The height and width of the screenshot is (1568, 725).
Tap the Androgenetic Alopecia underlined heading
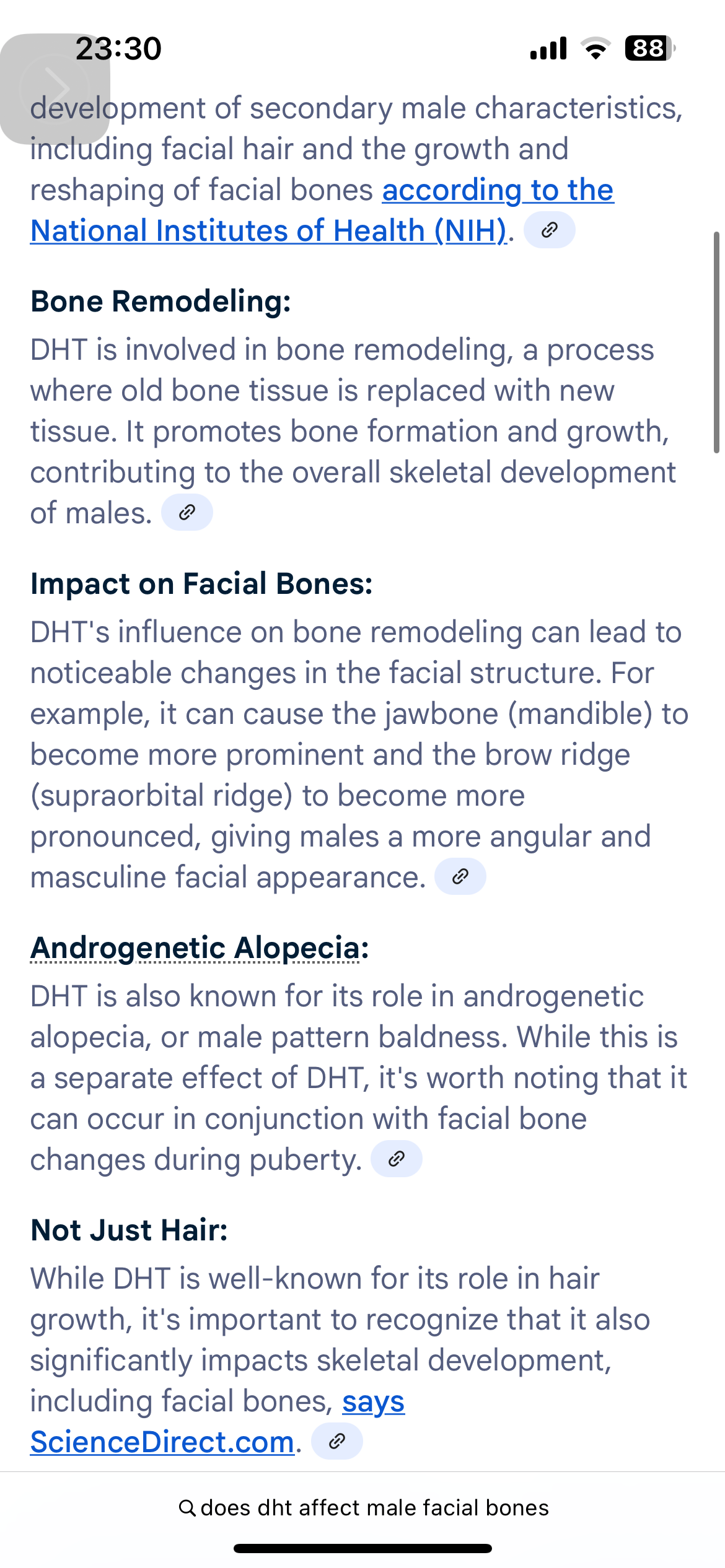pos(195,947)
